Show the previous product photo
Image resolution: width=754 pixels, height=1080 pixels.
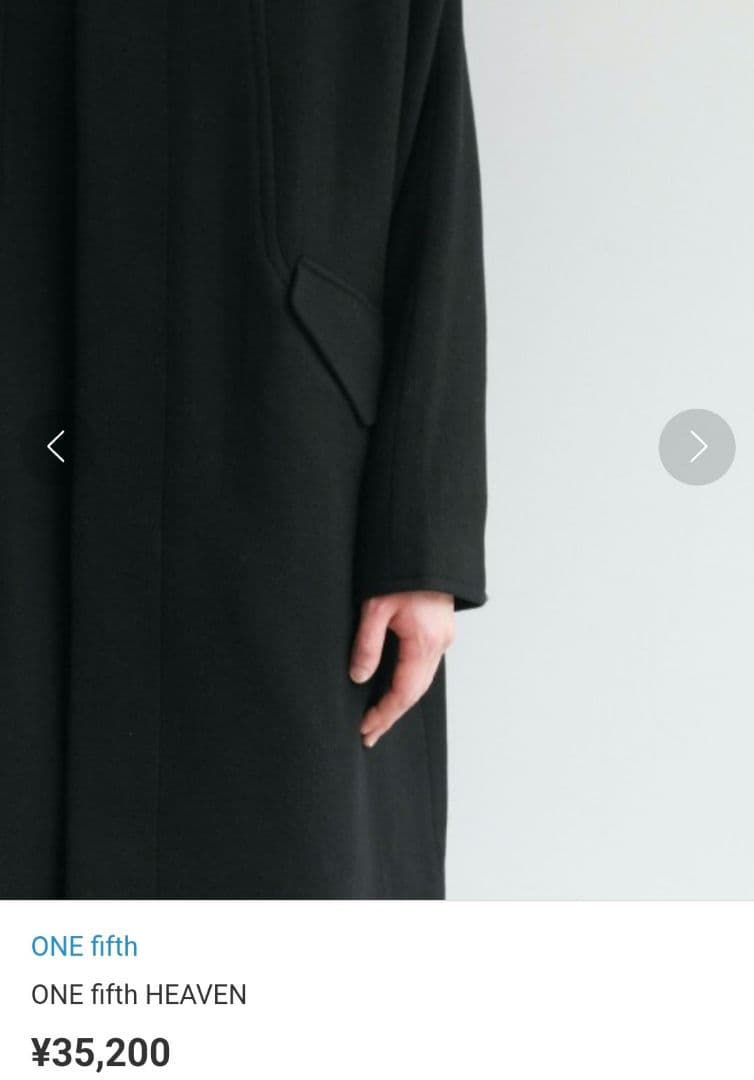tap(56, 446)
